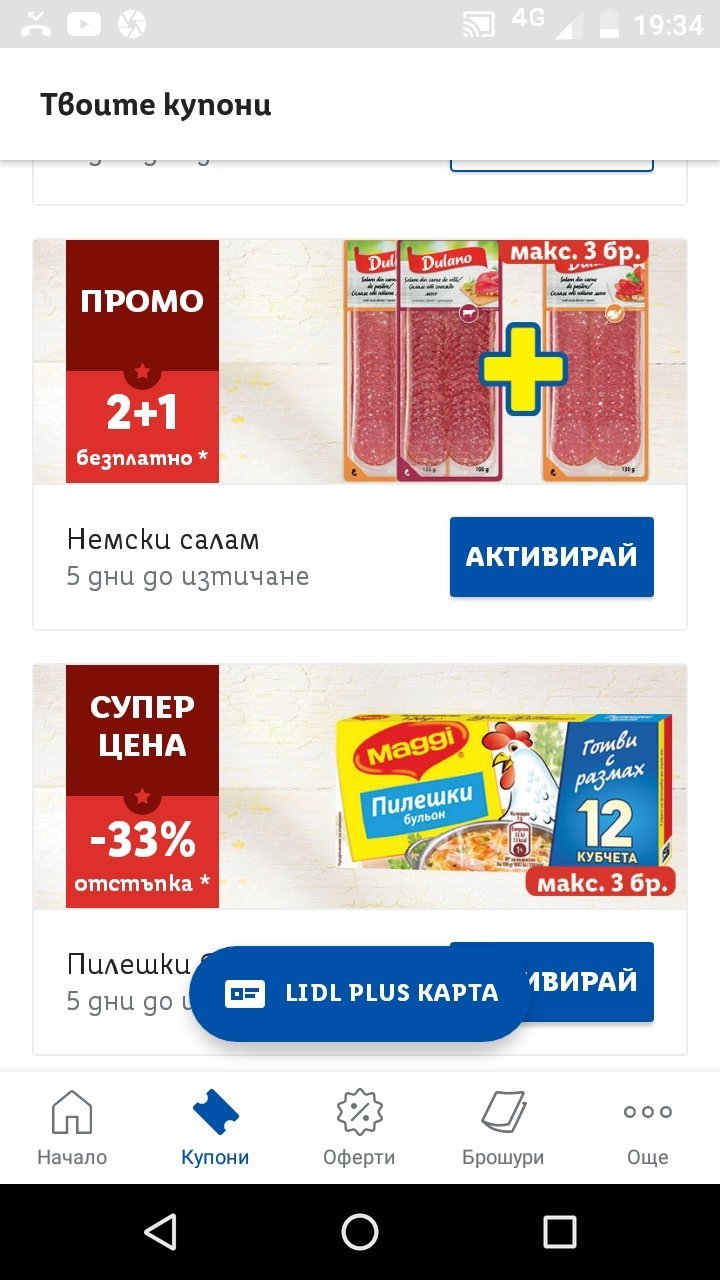Go to the Начало tab
720x1280 pixels.
pos(72,1128)
